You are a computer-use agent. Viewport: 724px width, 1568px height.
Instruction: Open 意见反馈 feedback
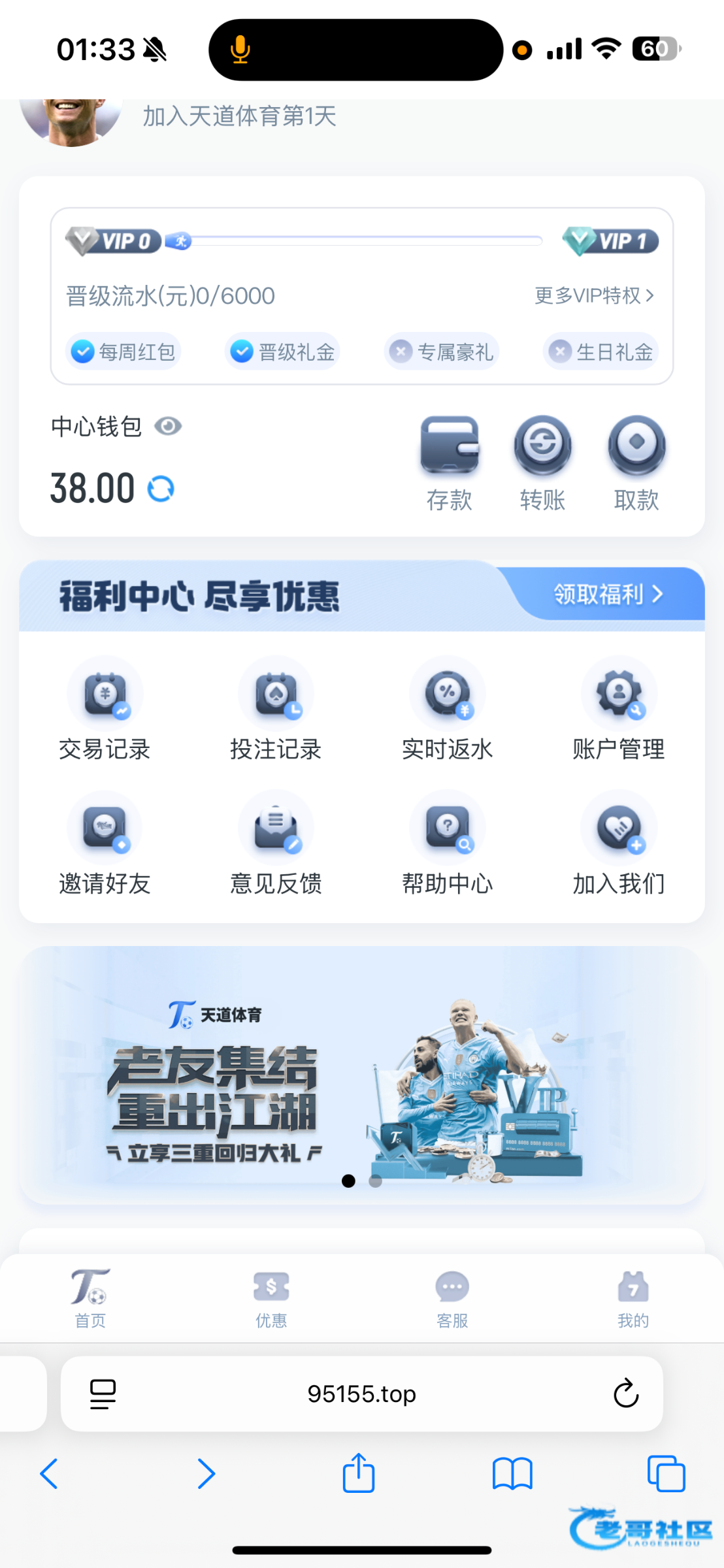click(276, 843)
